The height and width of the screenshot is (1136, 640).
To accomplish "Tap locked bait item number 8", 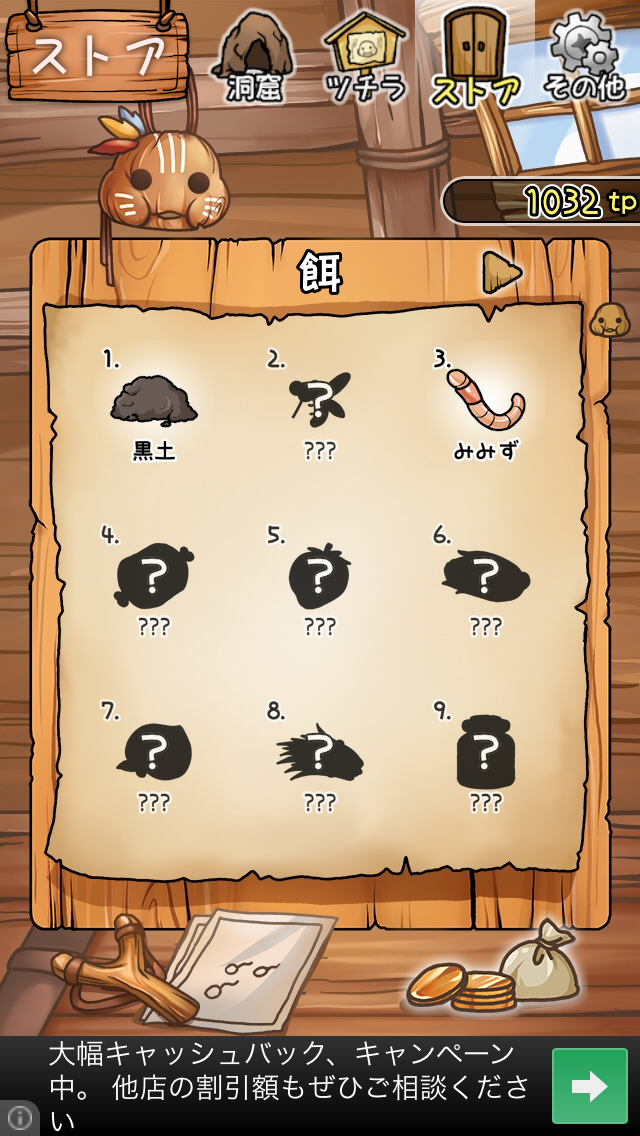I will pyautogui.click(x=319, y=757).
